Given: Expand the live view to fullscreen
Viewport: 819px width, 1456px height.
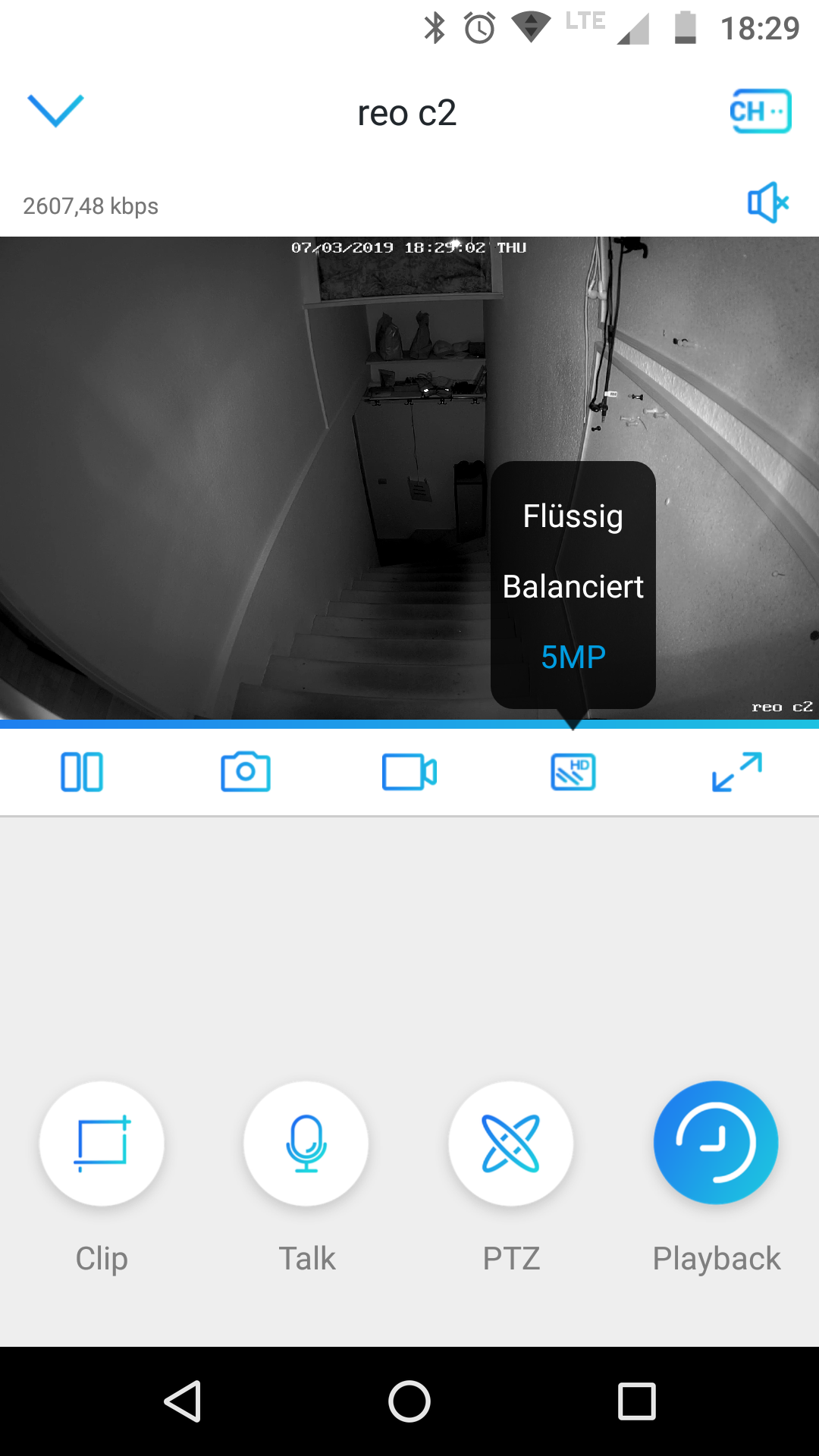Looking at the screenshot, I should tap(737, 772).
